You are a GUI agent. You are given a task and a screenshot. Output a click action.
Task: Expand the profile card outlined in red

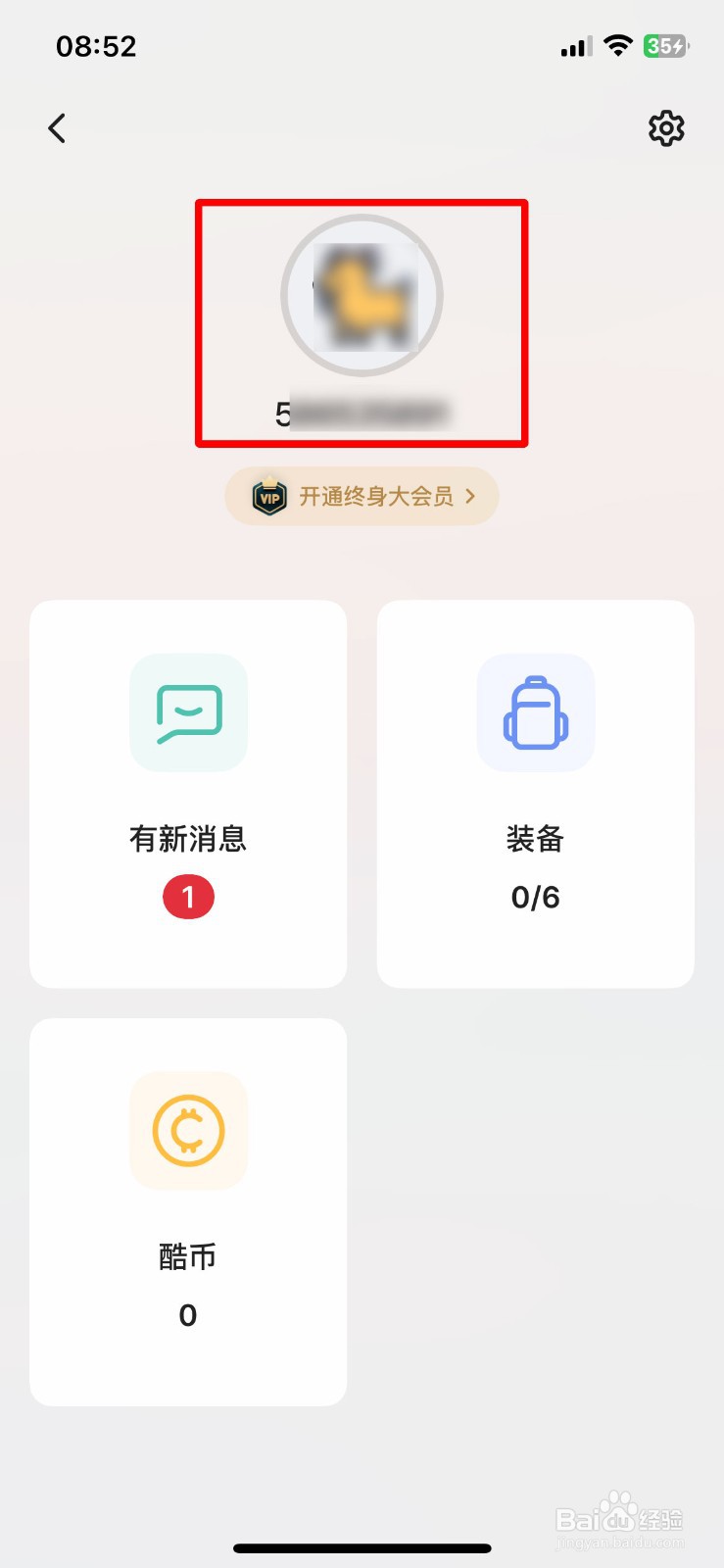pyautogui.click(x=362, y=323)
